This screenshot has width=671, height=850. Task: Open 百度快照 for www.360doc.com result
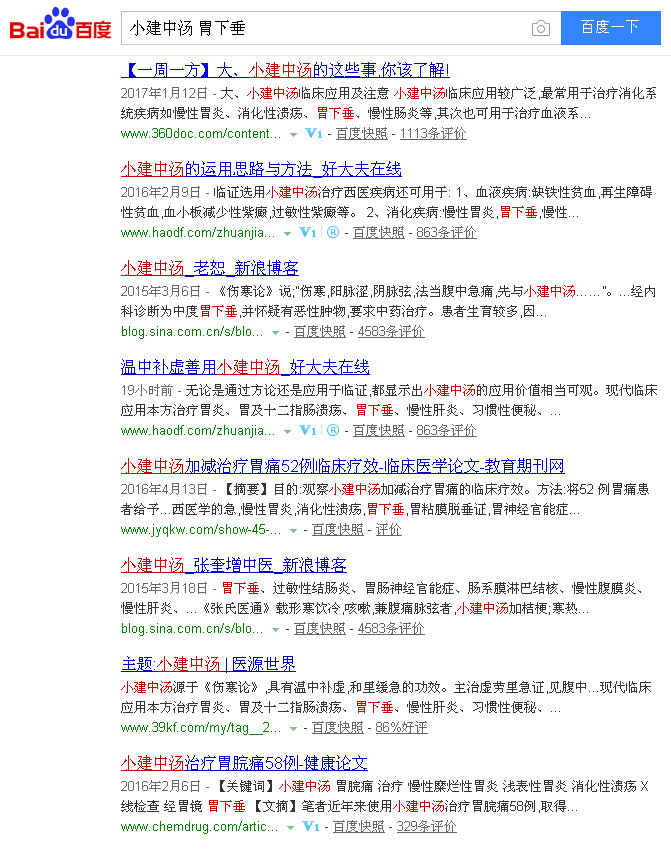361,133
